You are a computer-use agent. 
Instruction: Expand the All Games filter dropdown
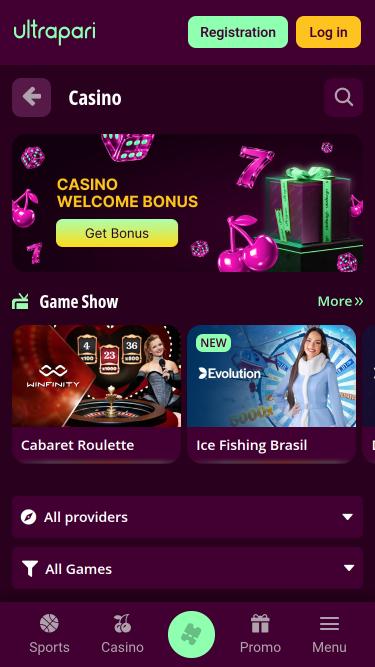click(188, 568)
